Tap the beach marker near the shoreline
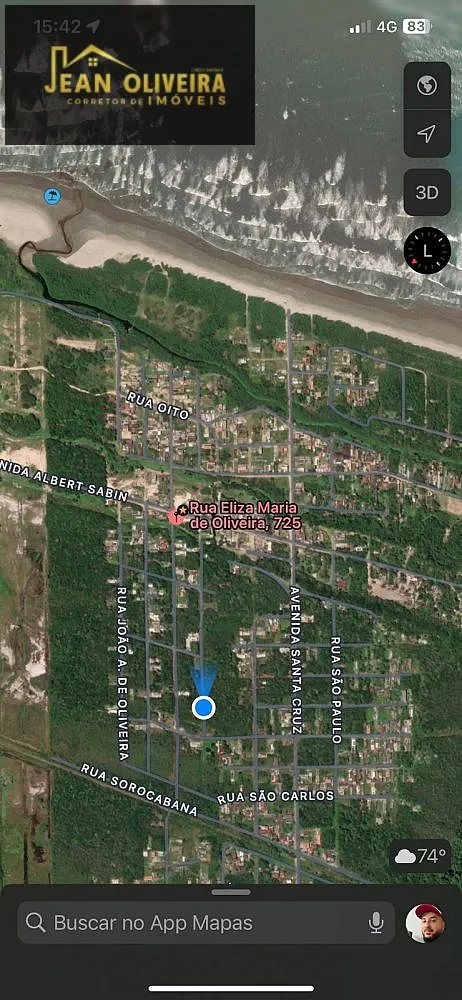462x1000 pixels. (x=52, y=196)
